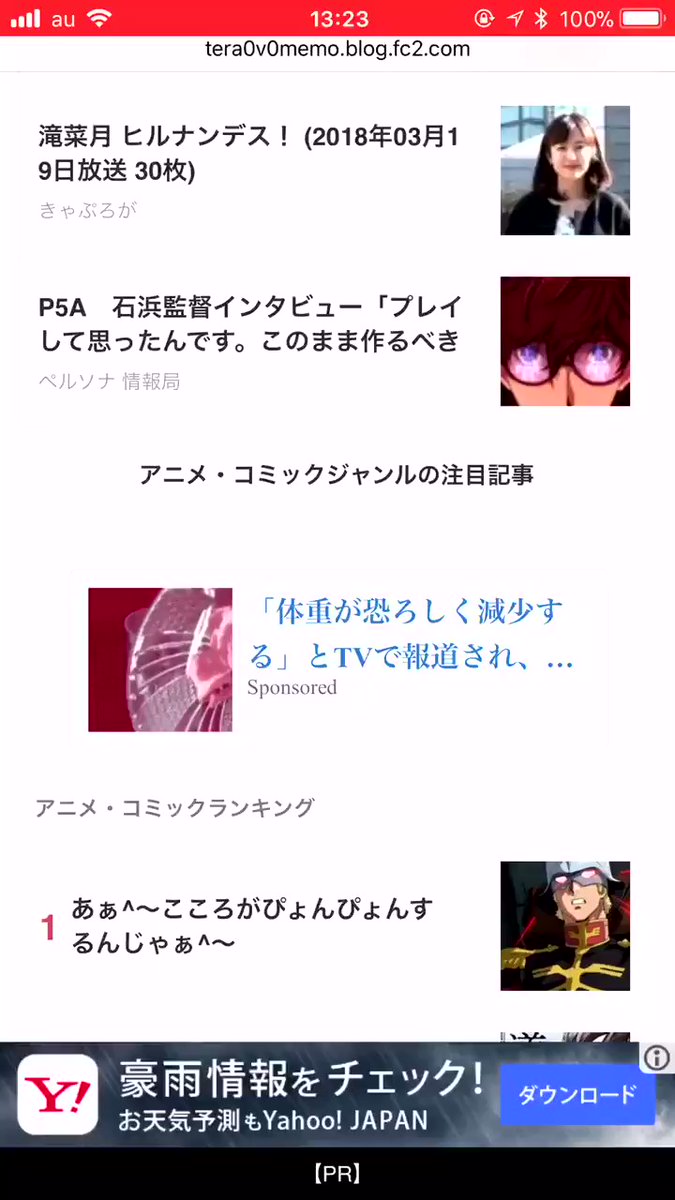Open the sponsored 体重が恐ろしく減少する ad

[x=339, y=660]
